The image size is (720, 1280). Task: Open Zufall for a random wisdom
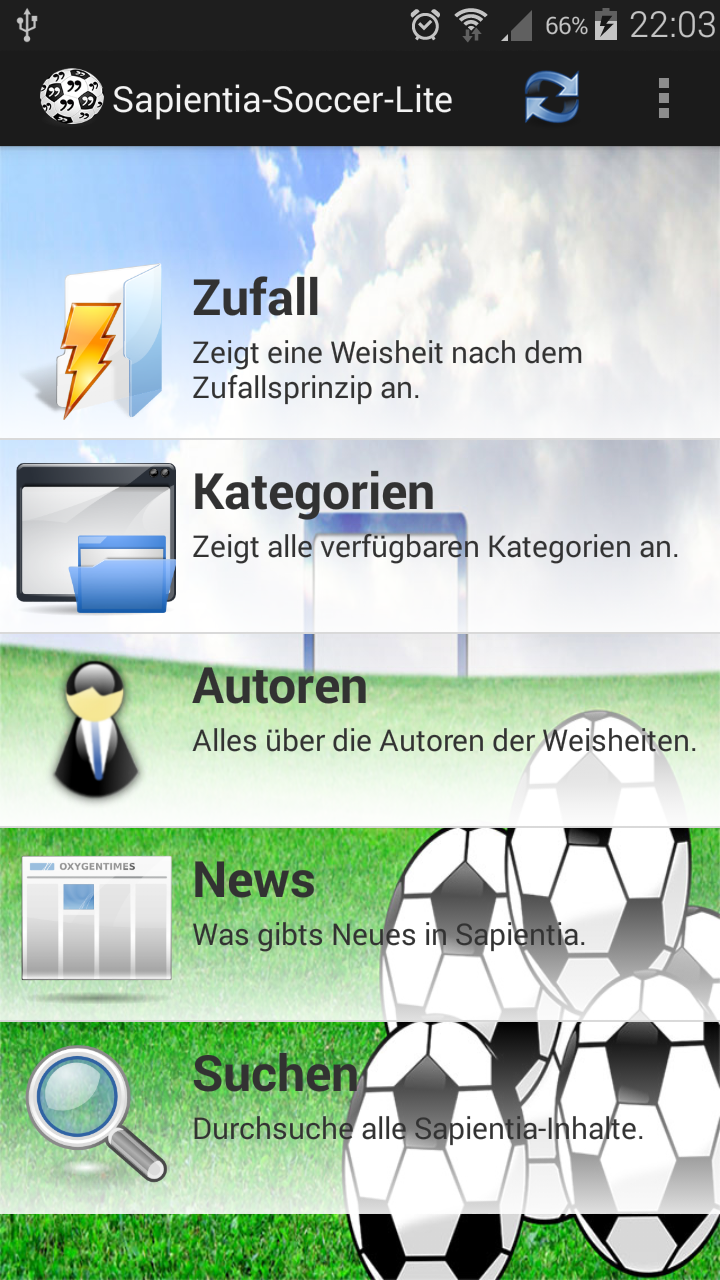[360, 340]
